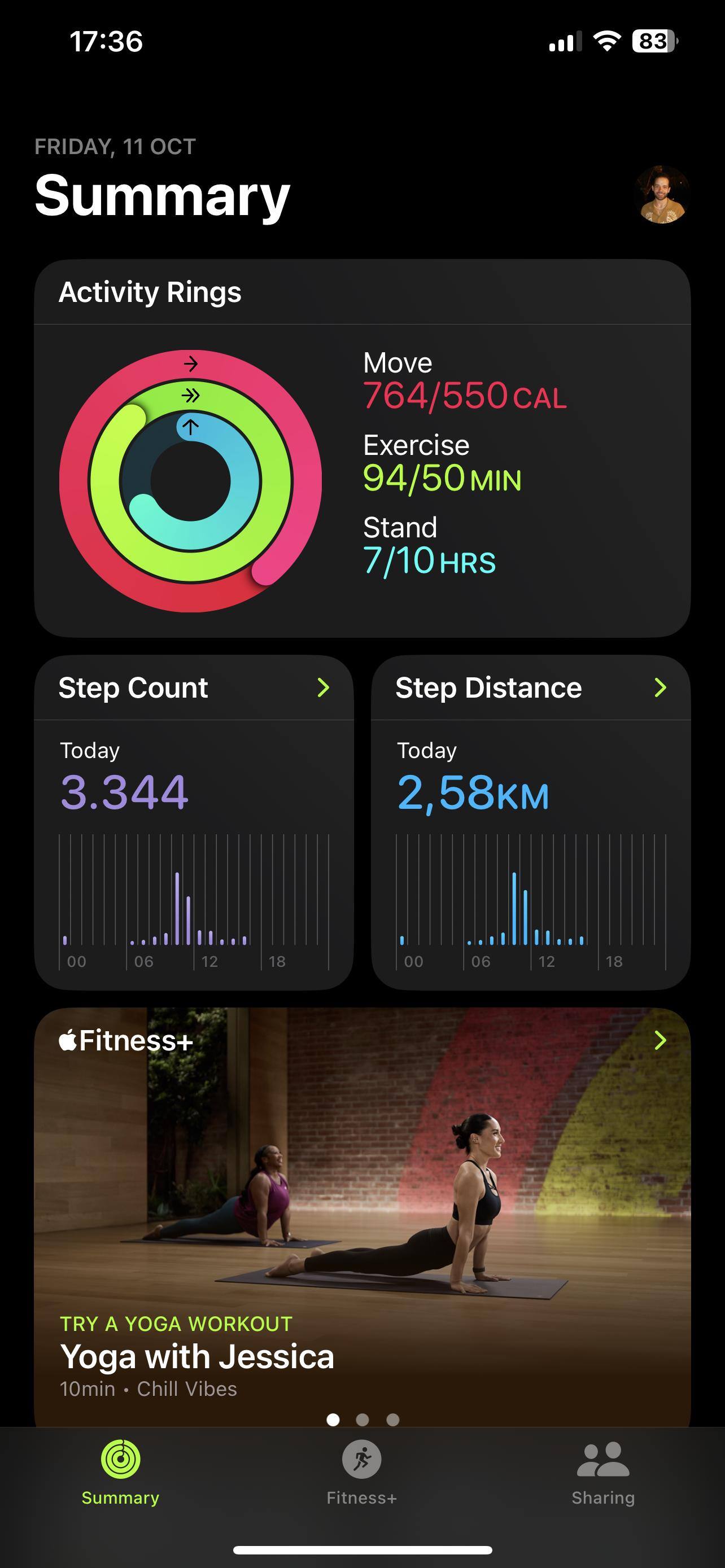725x1568 pixels.
Task: Open Step Count details
Action: point(194,689)
